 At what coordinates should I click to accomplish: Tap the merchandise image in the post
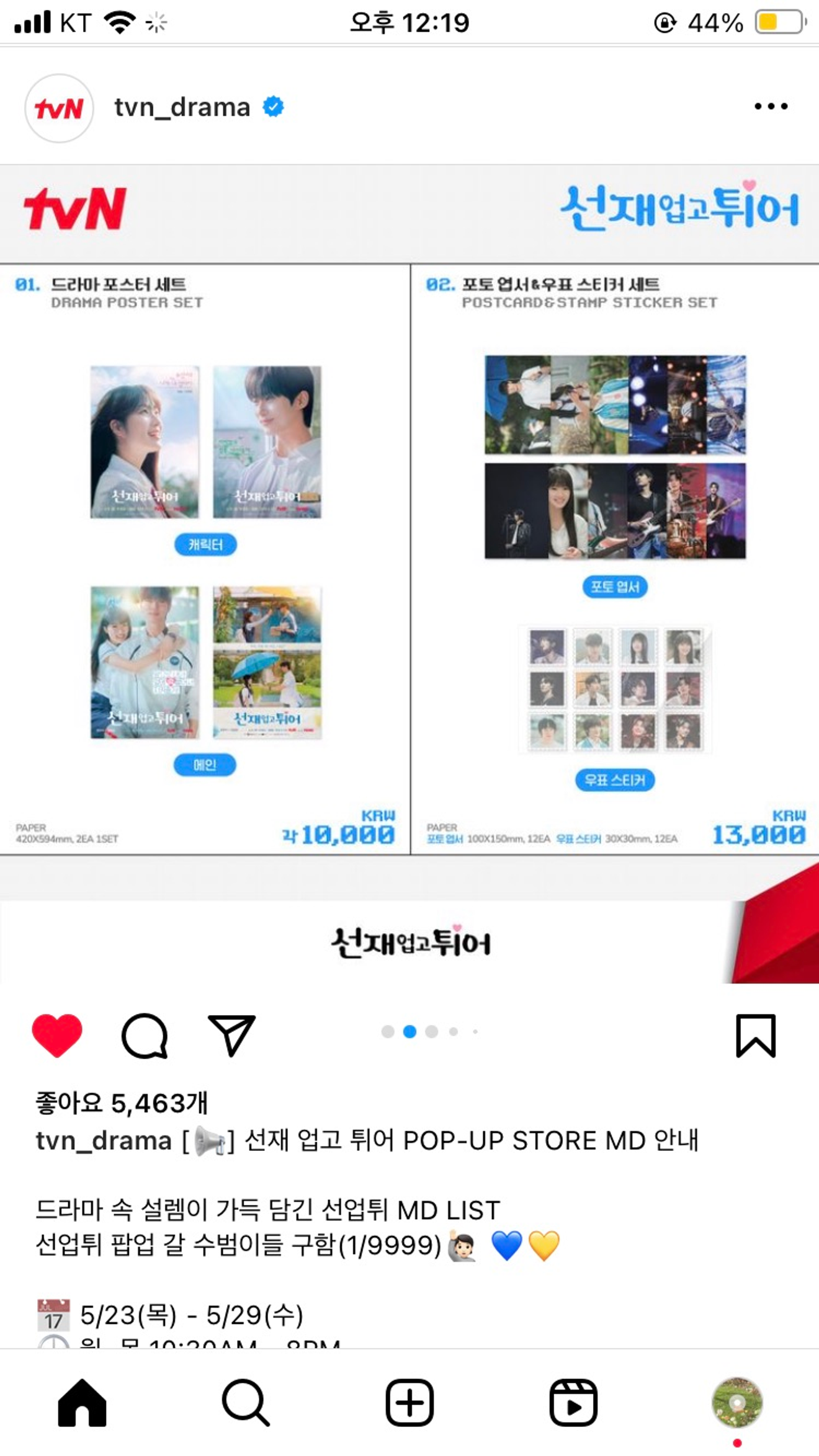[409, 558]
